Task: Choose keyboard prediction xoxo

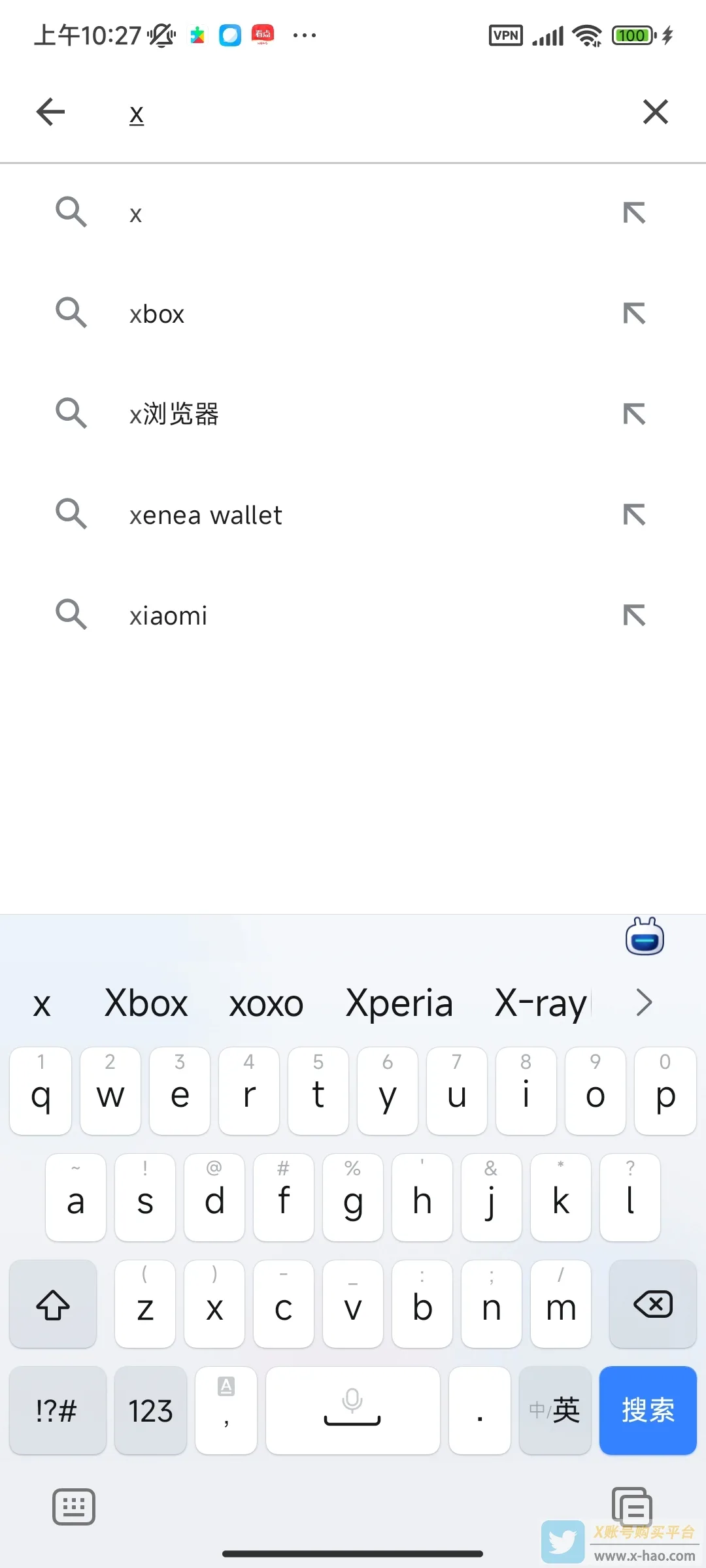Action: (x=266, y=1004)
